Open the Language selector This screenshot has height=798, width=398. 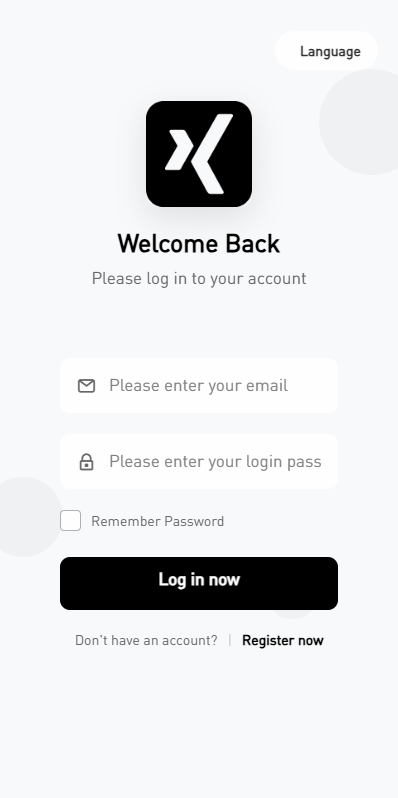326,51
